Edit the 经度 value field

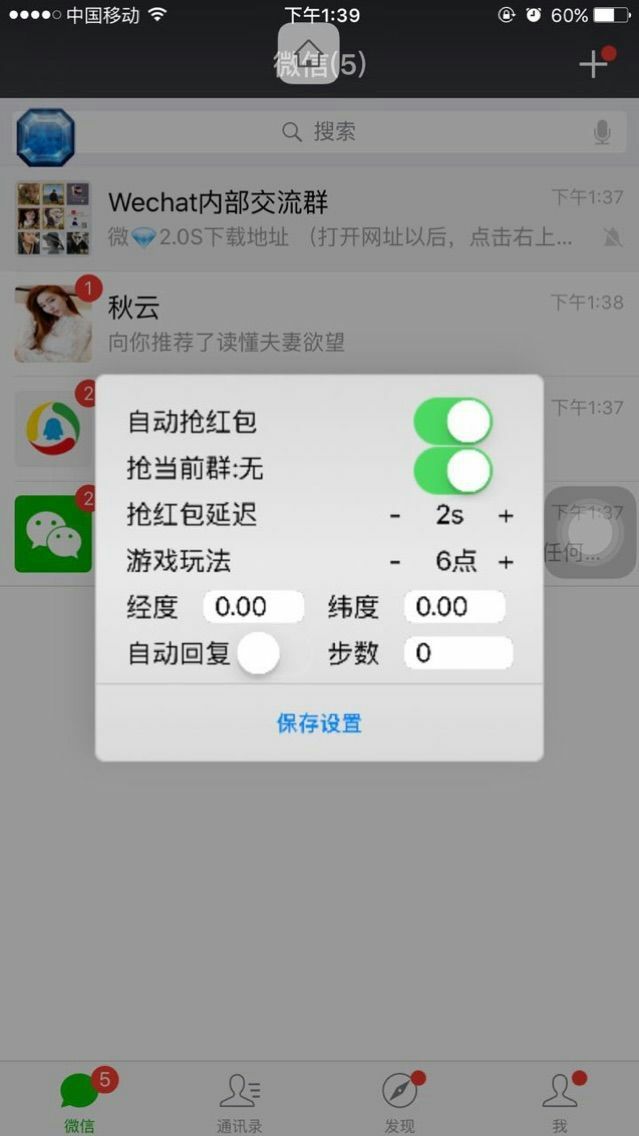[x=253, y=607]
